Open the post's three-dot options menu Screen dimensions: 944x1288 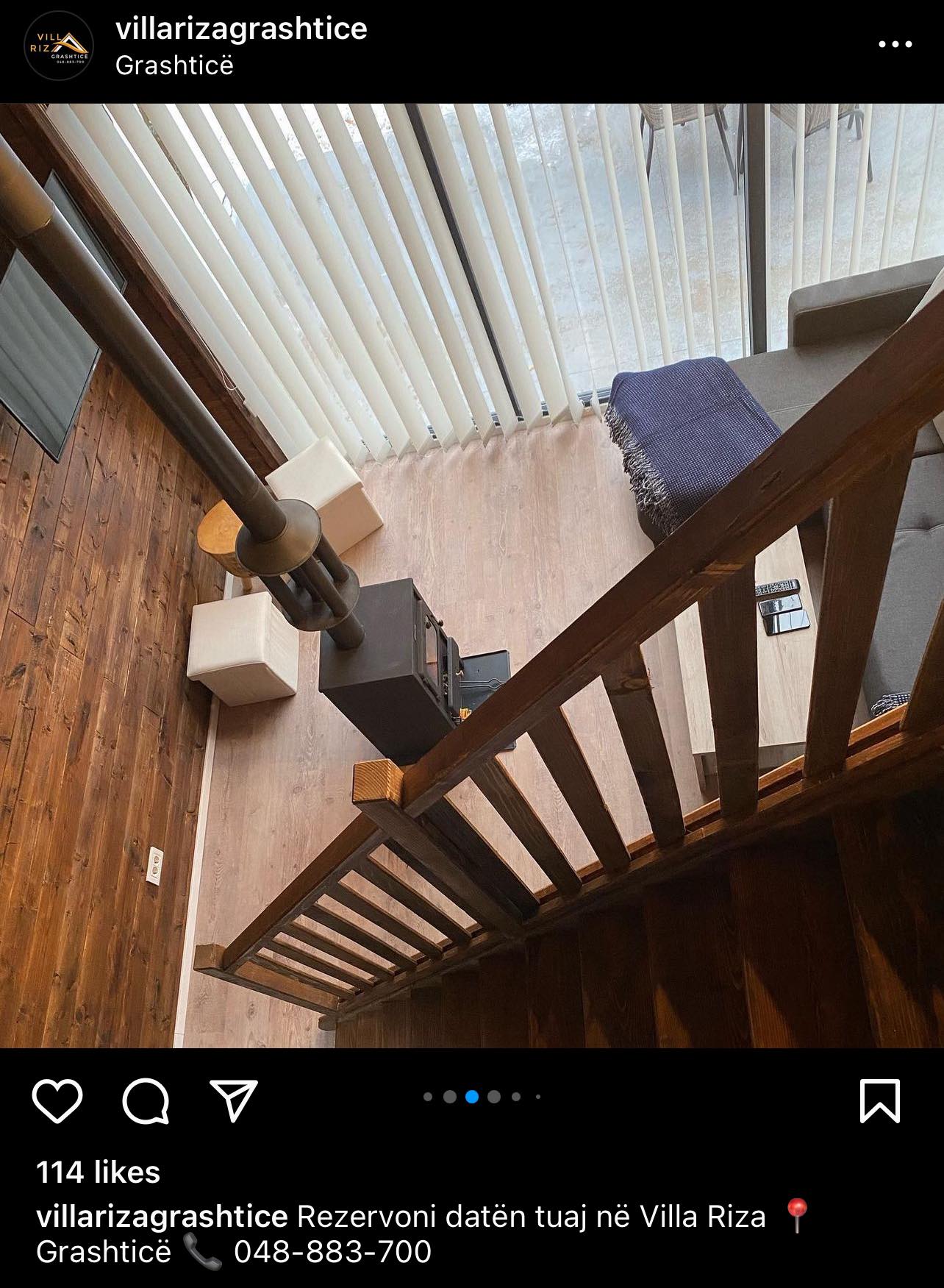(895, 44)
